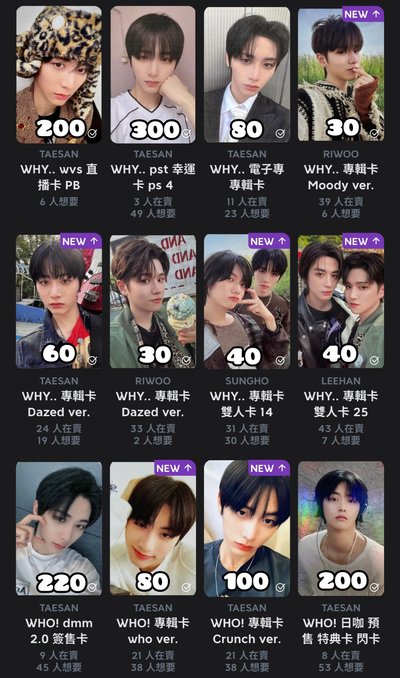View TAESAN's WHO! 專輯卡 who ver. card

click(153, 528)
